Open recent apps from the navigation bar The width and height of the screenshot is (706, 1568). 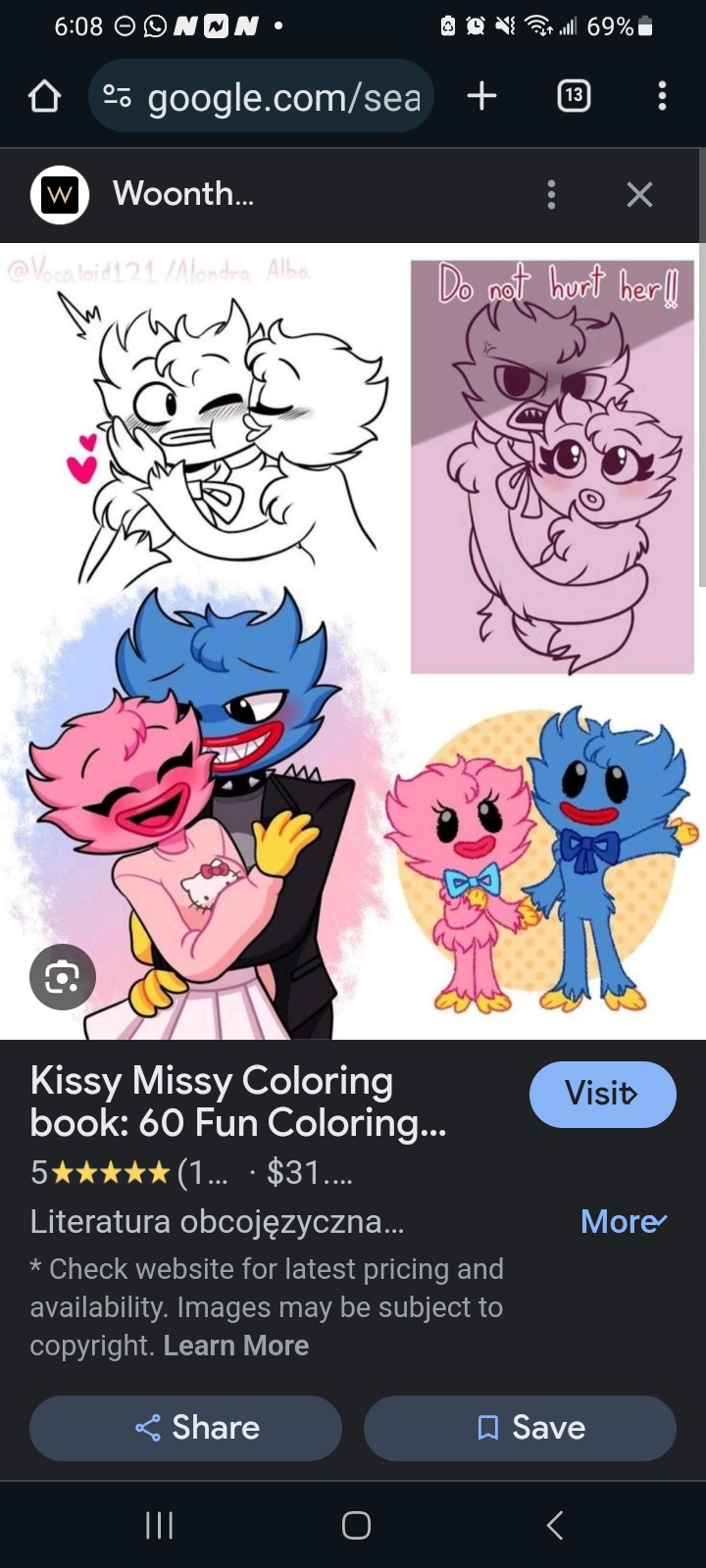[x=159, y=1525]
